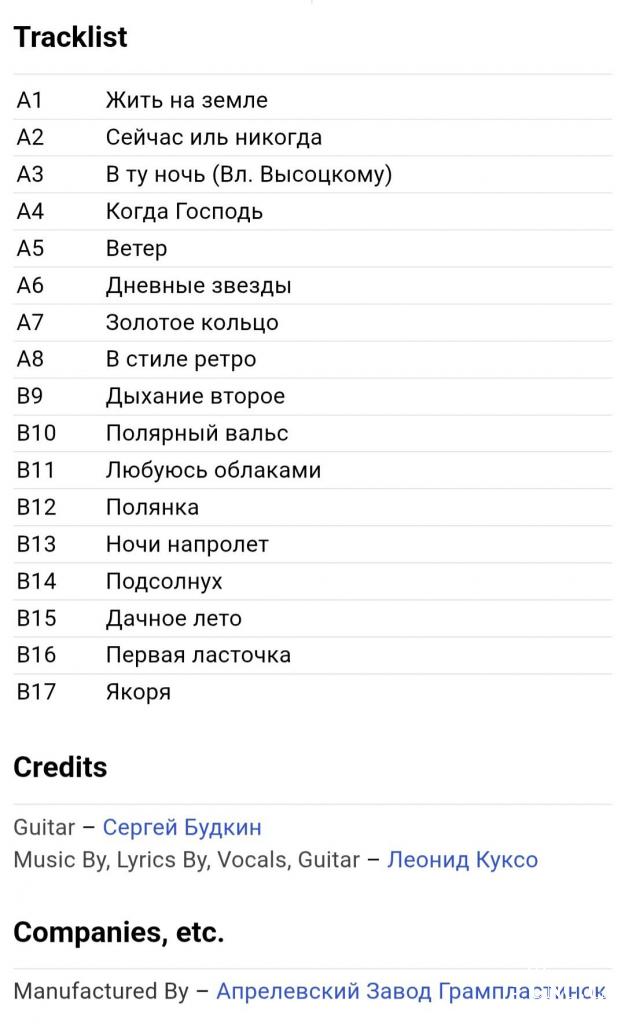This screenshot has height=1024, width=625.
Task: Open Апрелевский Завод Грампластинок company link
Action: coord(410,991)
